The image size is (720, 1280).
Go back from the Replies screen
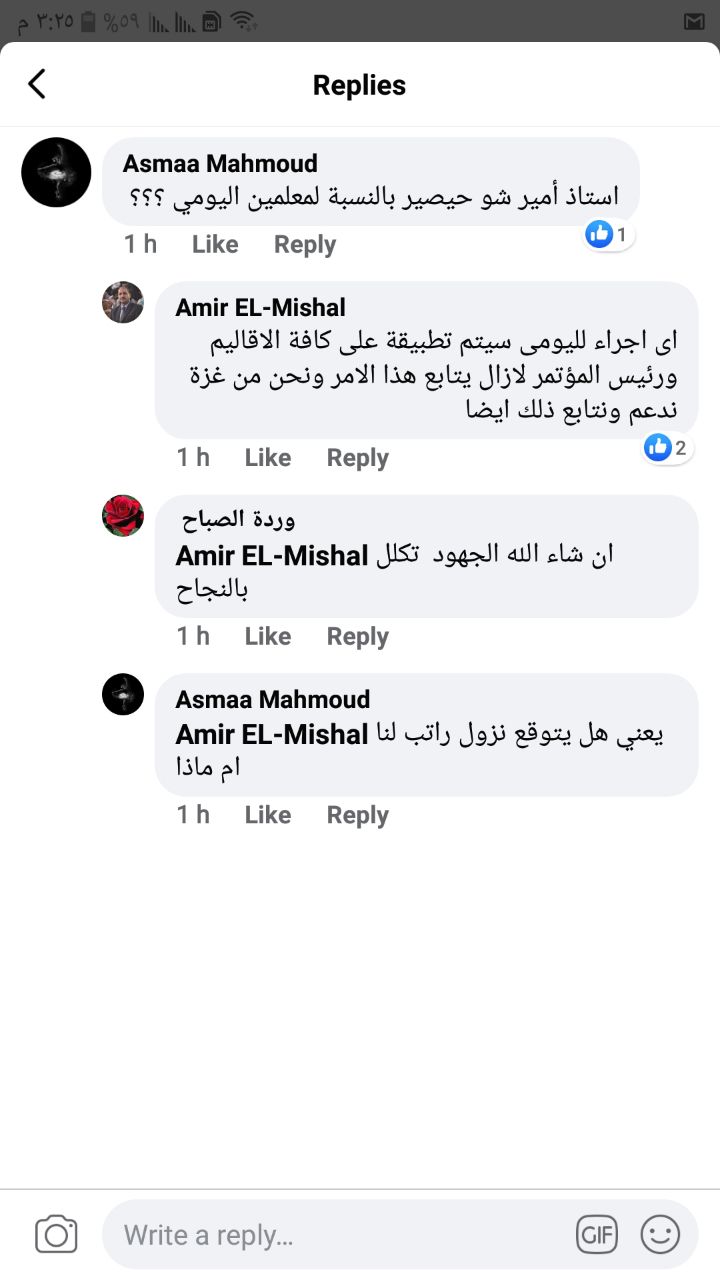pos(37,84)
